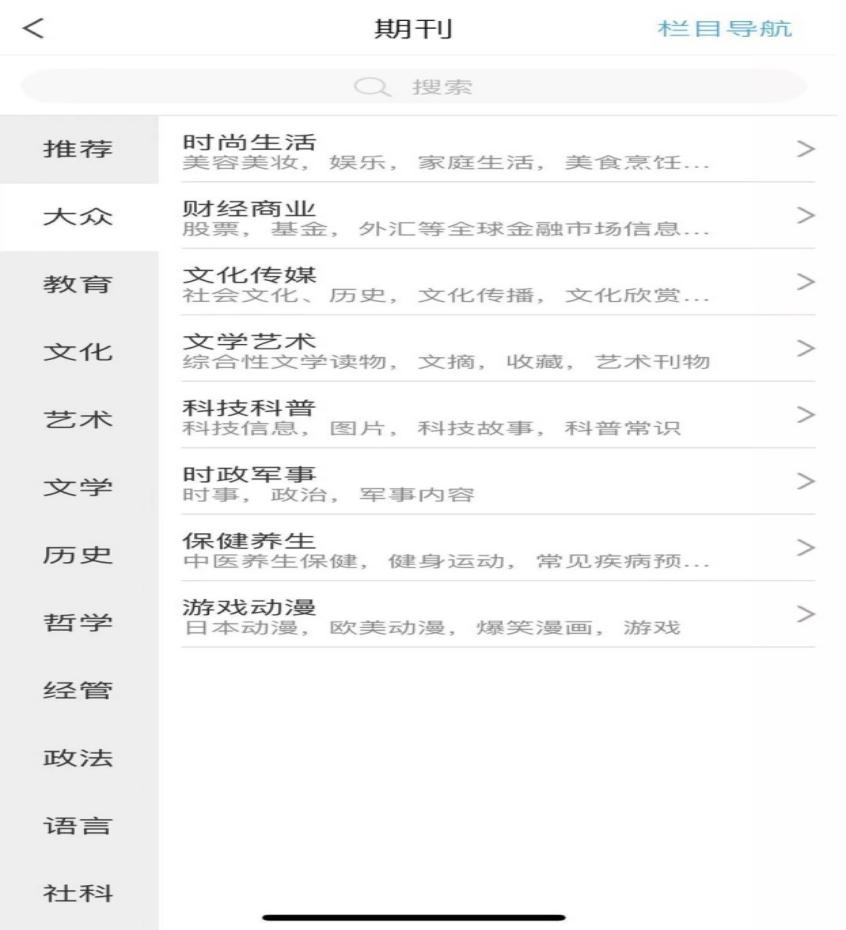Viewport: 846px width, 930px height.
Task: Tap the search input field
Action: [423, 88]
